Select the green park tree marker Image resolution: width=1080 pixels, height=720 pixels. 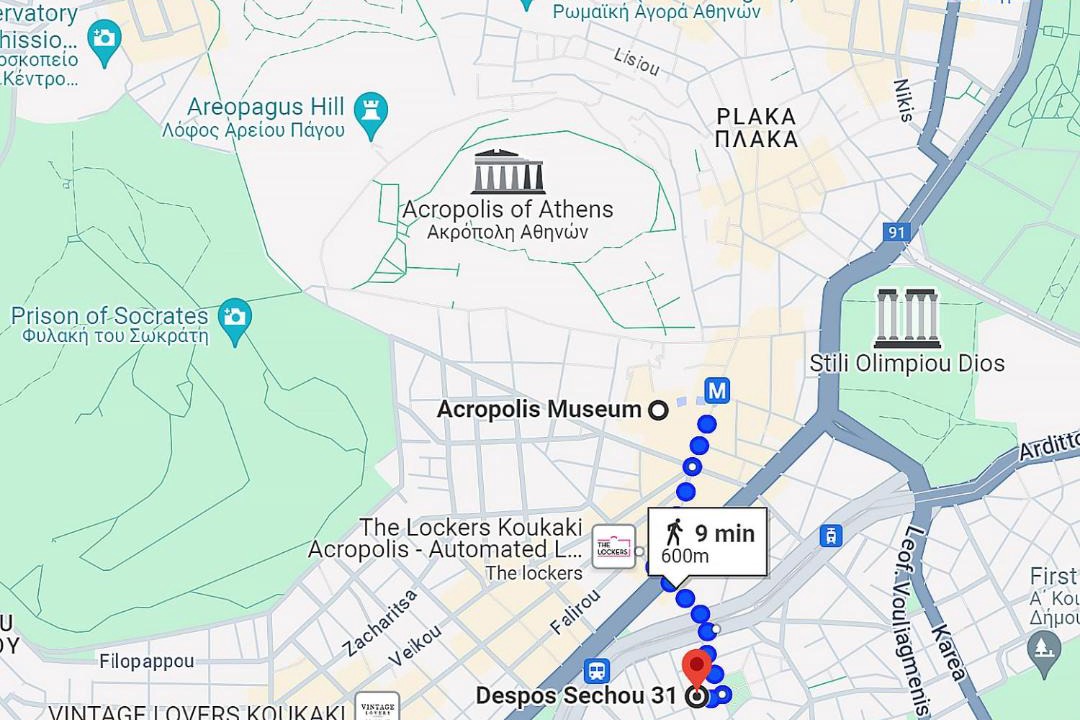(1043, 650)
